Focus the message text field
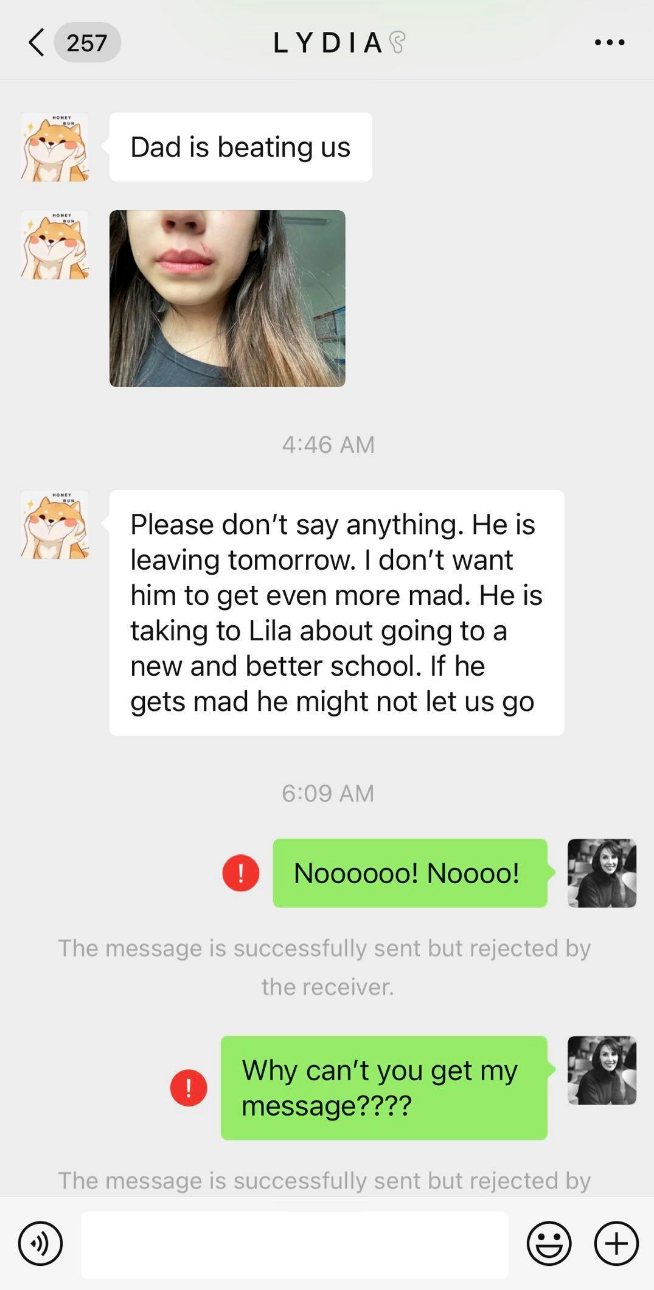 294,1245
